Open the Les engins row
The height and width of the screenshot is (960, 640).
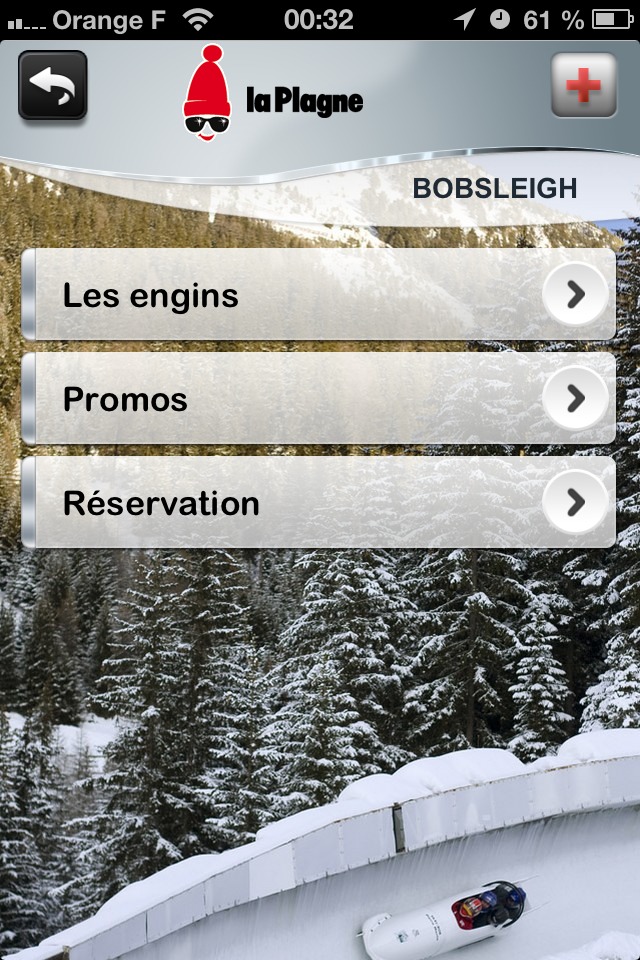point(318,295)
